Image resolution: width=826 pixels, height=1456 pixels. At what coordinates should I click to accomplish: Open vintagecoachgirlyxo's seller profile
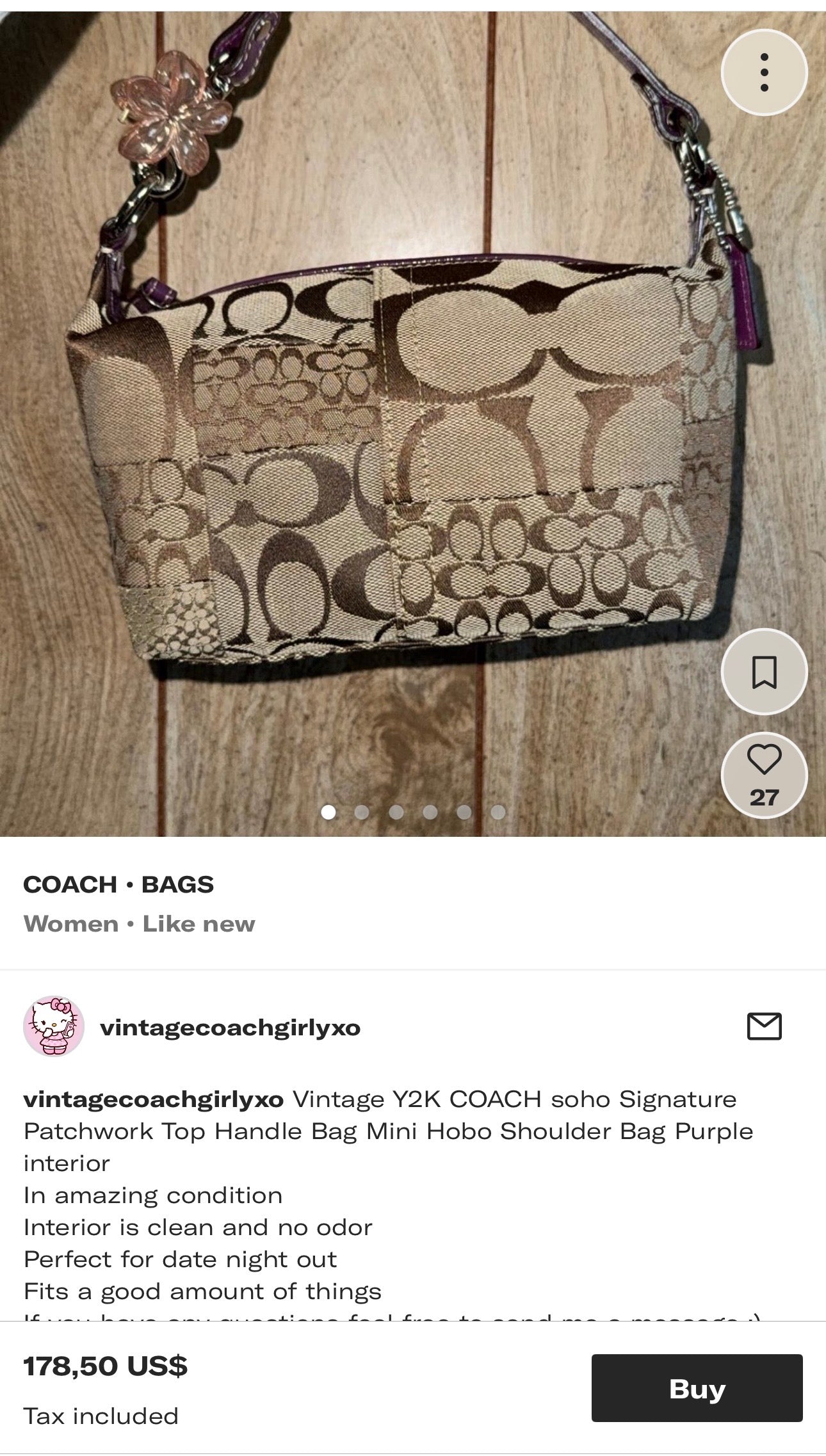coord(230,1028)
